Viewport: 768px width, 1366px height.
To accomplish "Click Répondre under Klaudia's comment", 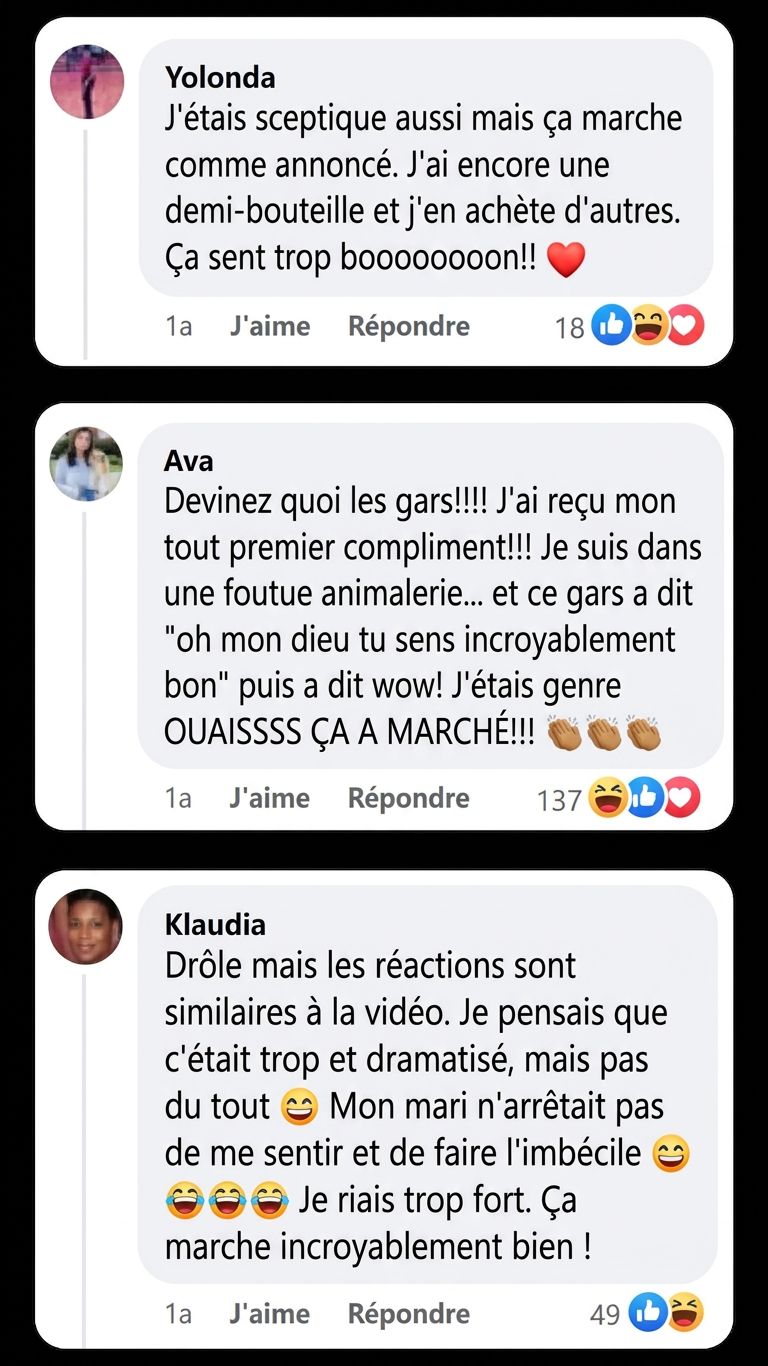I will (x=408, y=1313).
